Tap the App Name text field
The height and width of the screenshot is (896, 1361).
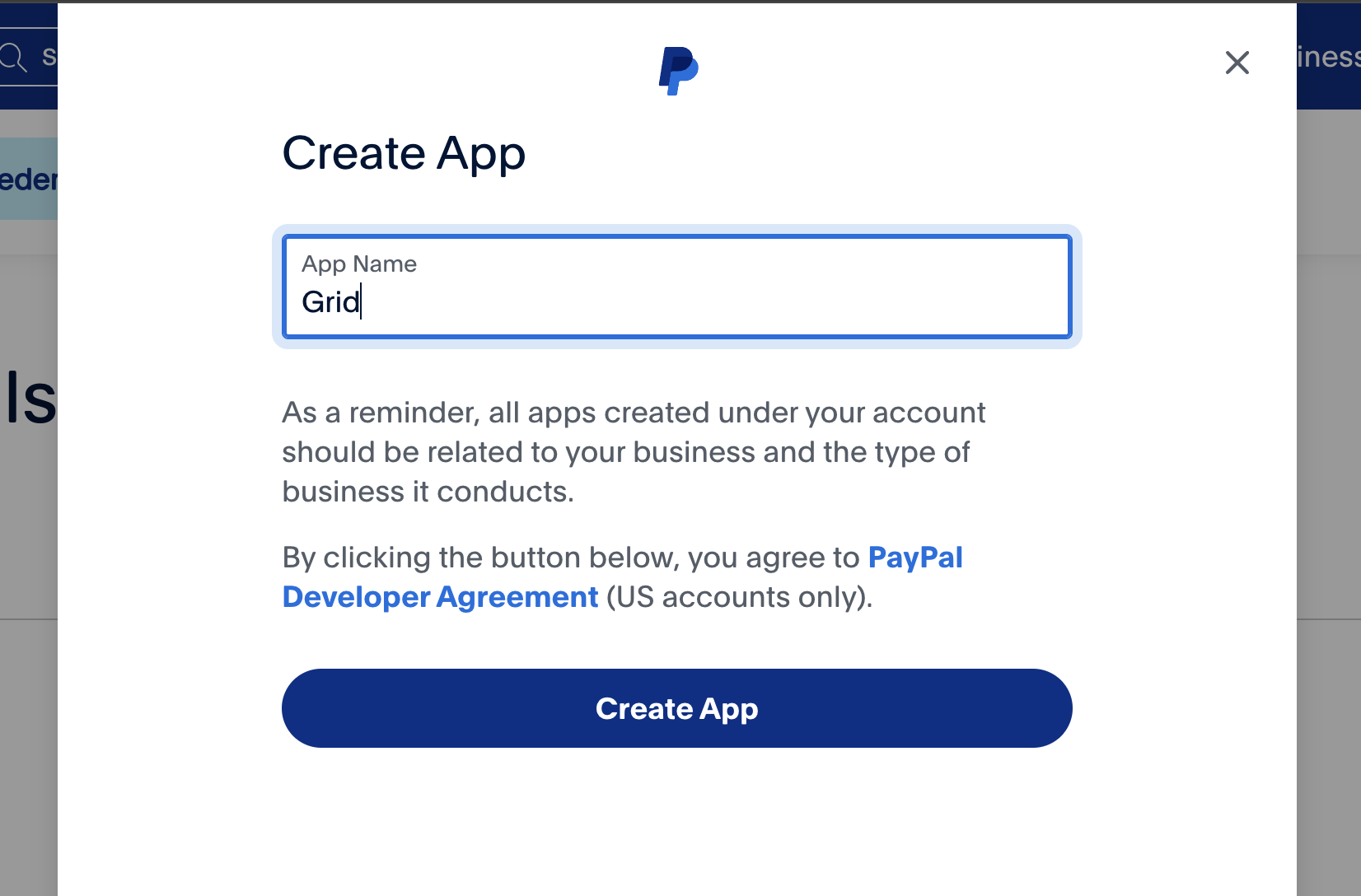click(x=676, y=287)
